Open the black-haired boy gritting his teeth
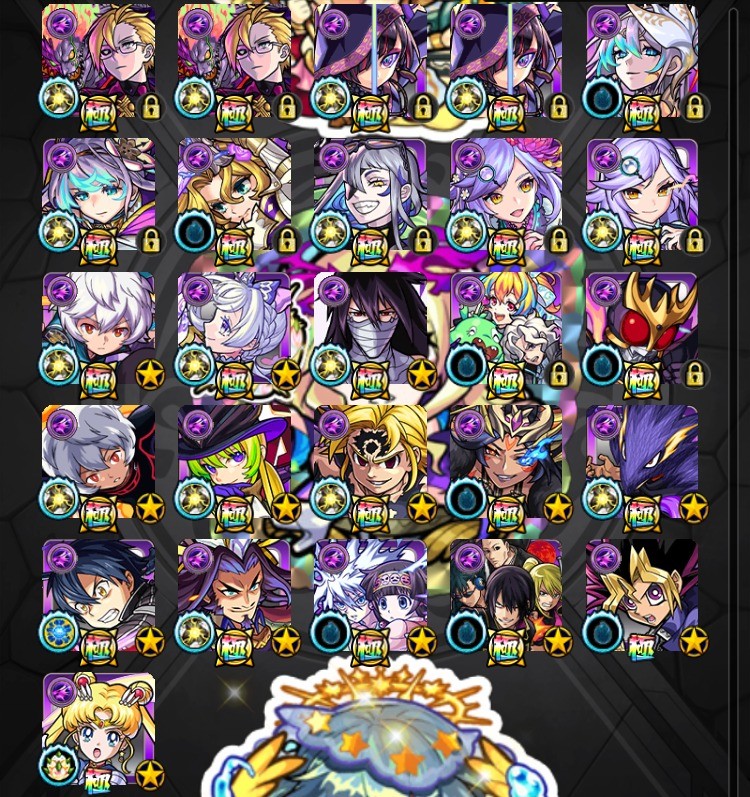 99,596
